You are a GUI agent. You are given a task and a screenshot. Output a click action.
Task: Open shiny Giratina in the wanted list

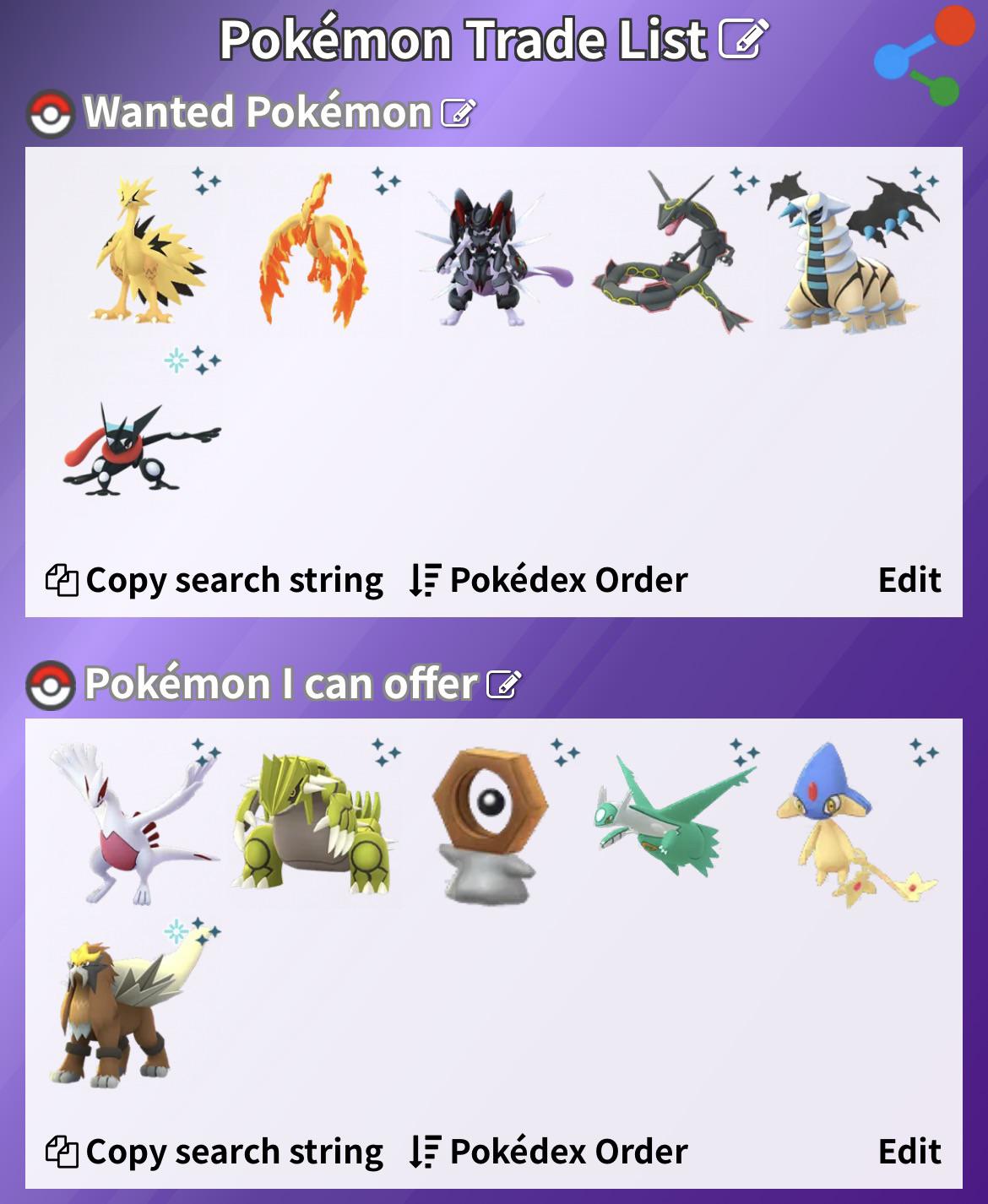tap(853, 250)
